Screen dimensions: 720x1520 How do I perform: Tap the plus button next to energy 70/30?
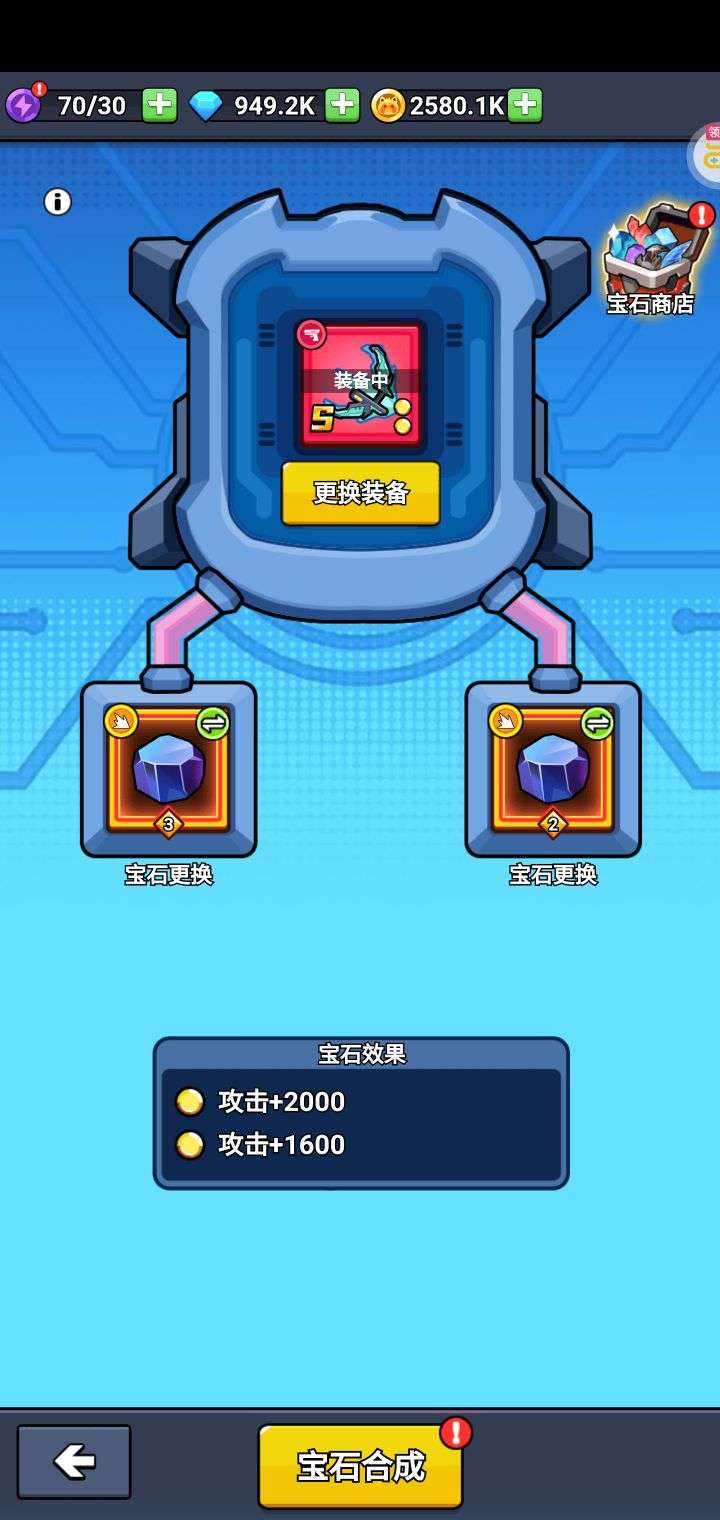pyautogui.click(x=159, y=105)
